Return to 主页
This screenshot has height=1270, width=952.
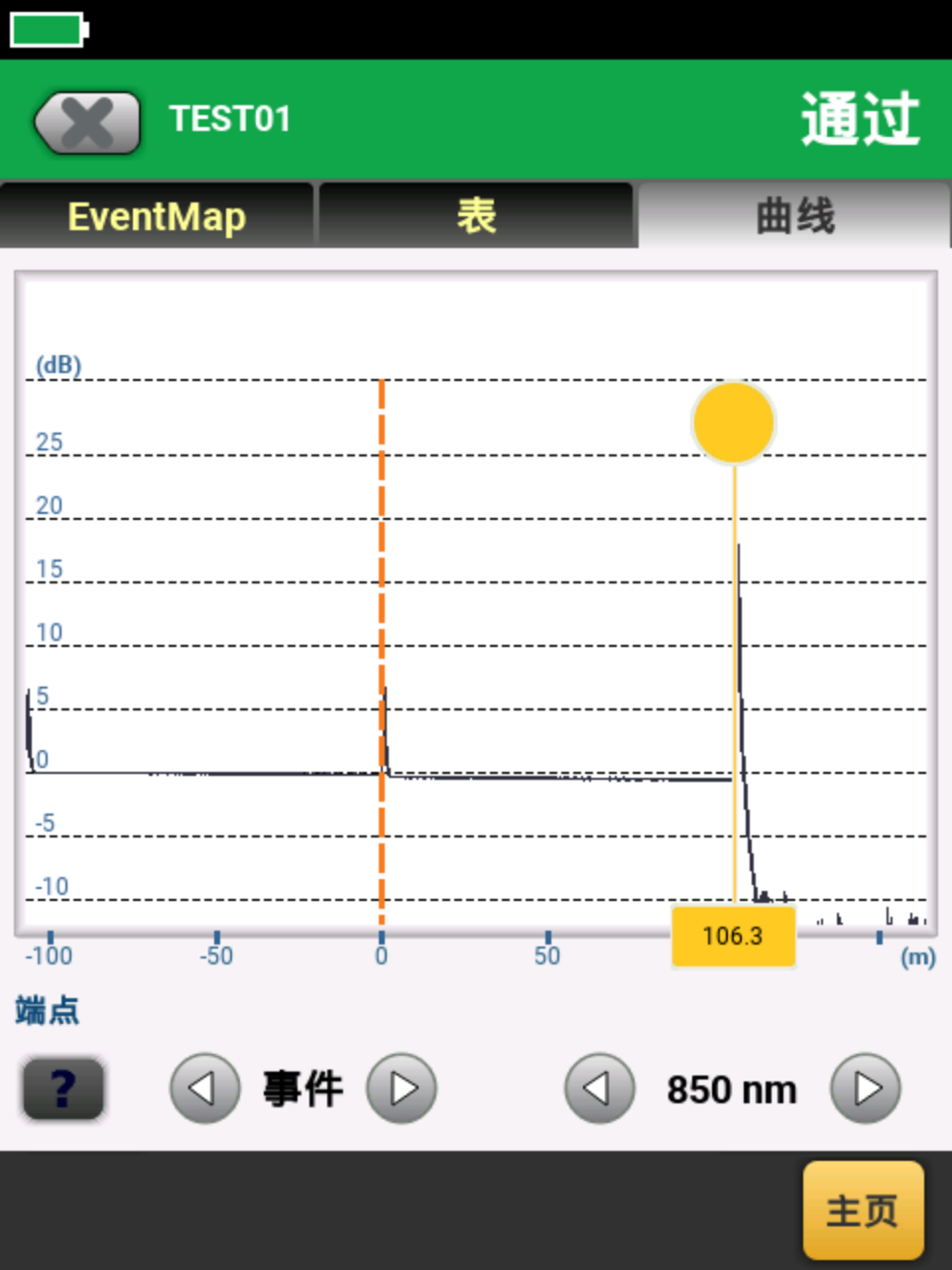pyautogui.click(x=863, y=1209)
